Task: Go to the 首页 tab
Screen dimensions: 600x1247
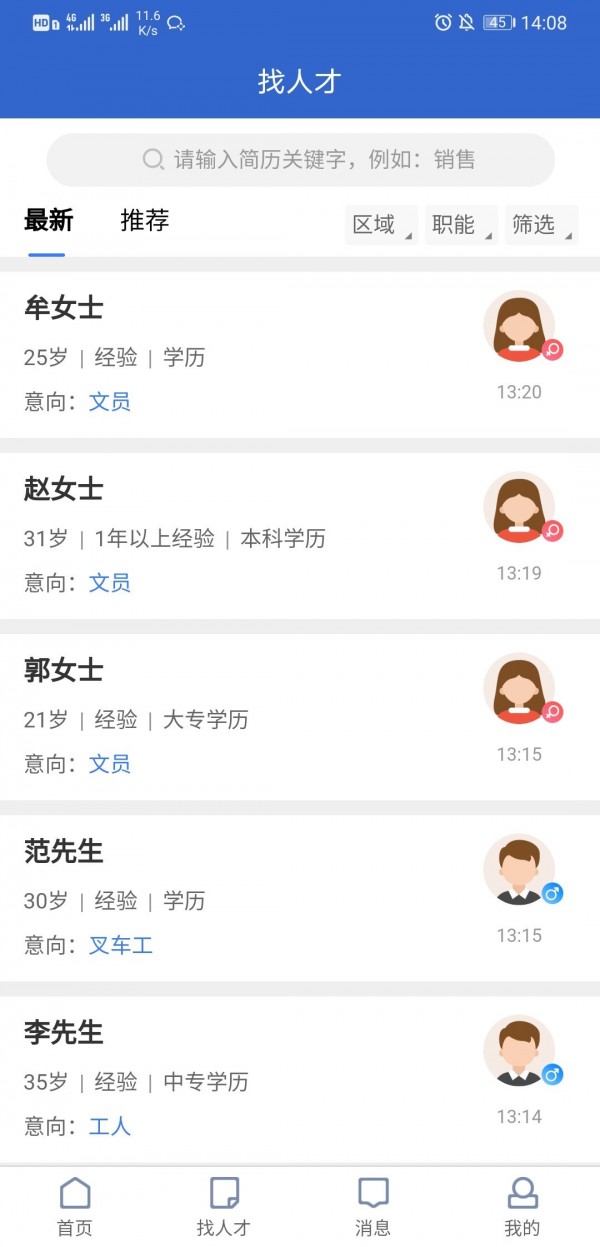Action: tap(75, 1206)
